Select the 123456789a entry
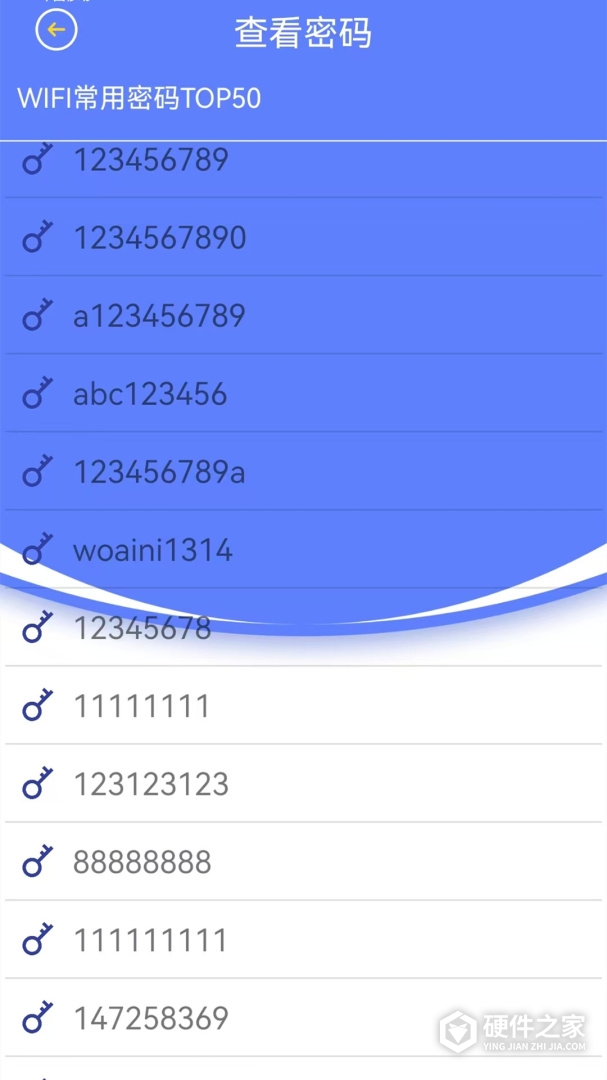This screenshot has width=607, height=1080. coord(159,472)
